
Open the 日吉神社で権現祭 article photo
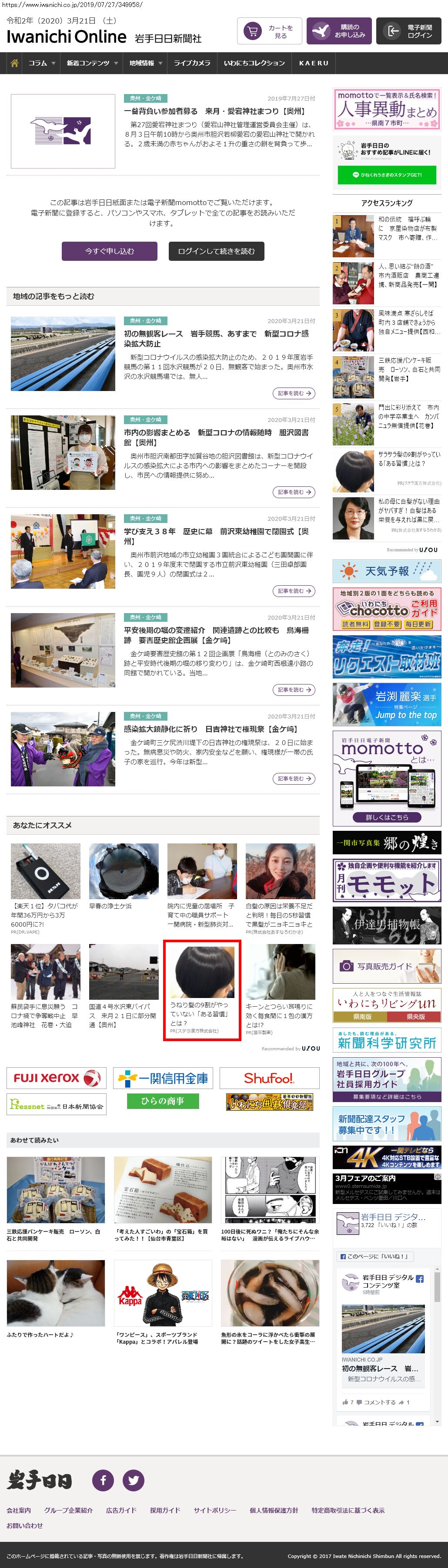pyautogui.click(x=63, y=749)
